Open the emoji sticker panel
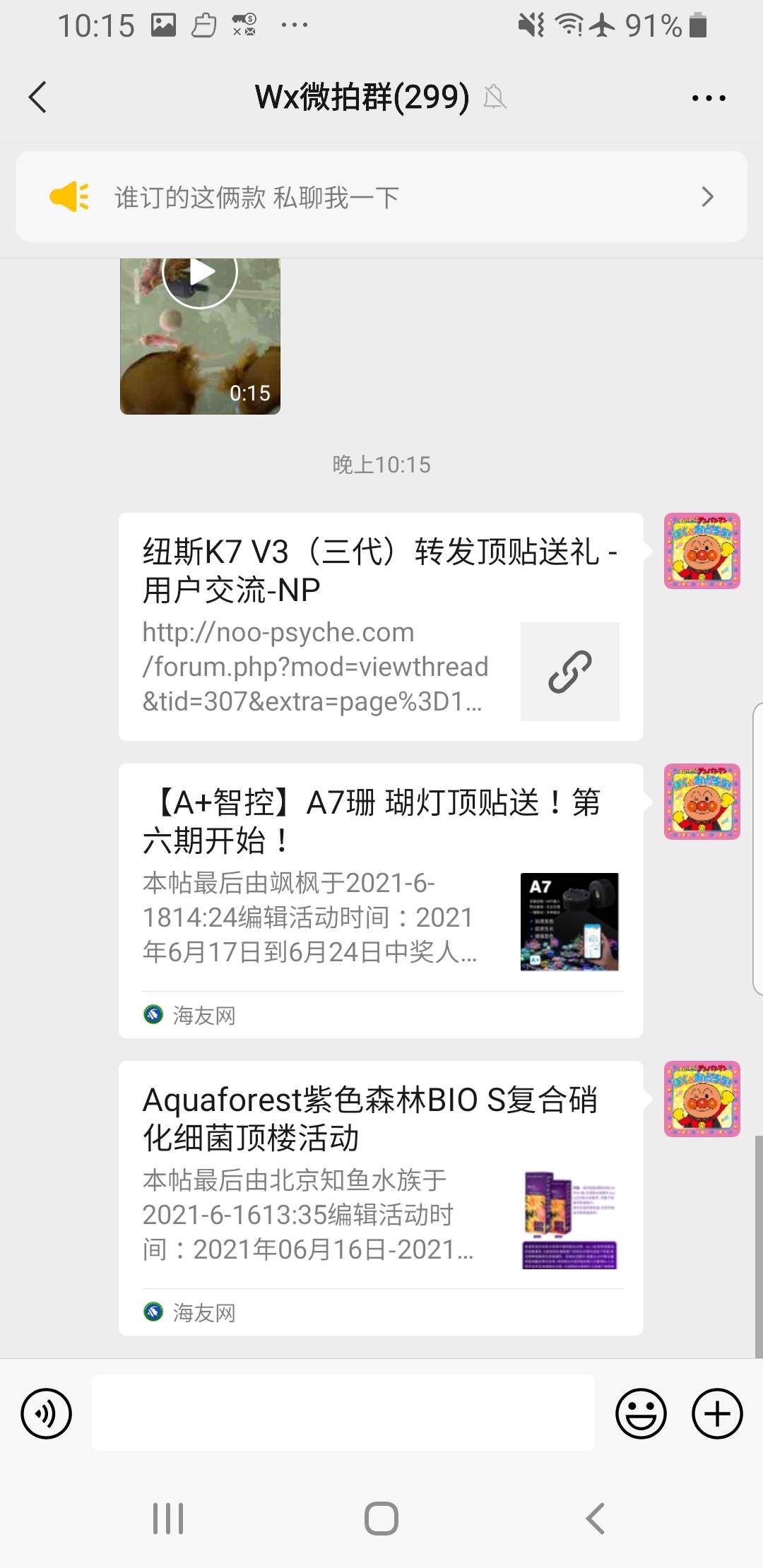This screenshot has height=1568, width=763. (641, 1413)
